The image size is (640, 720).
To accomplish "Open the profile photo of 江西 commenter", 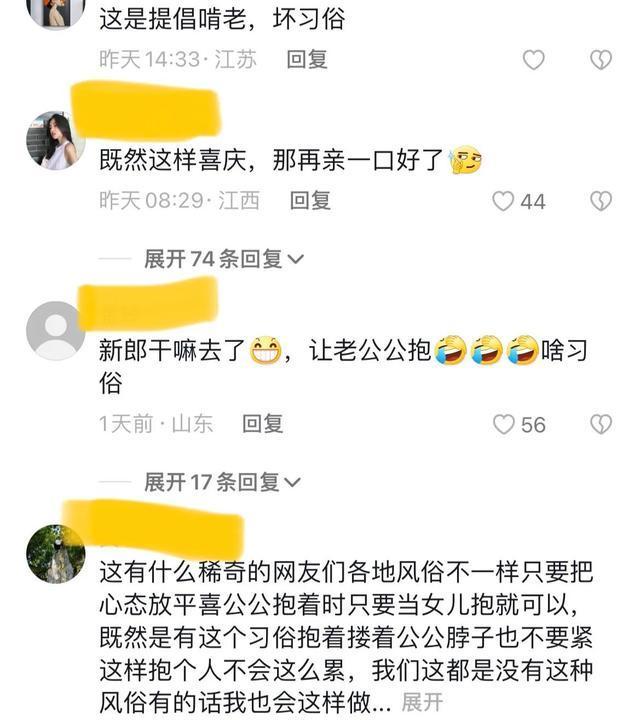I will pyautogui.click(x=55, y=140).
